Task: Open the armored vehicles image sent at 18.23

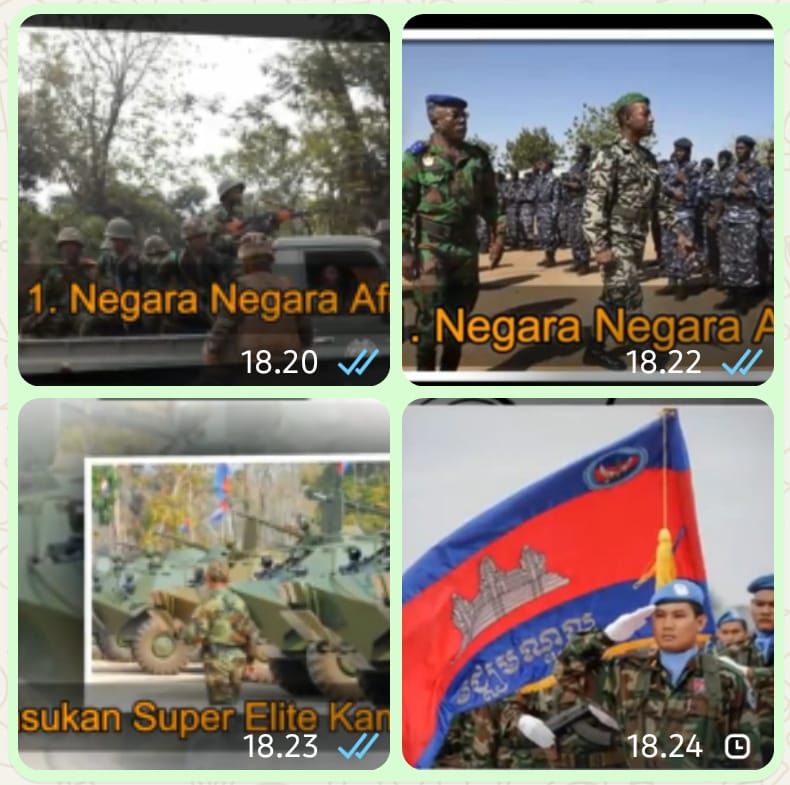Action: point(204,584)
